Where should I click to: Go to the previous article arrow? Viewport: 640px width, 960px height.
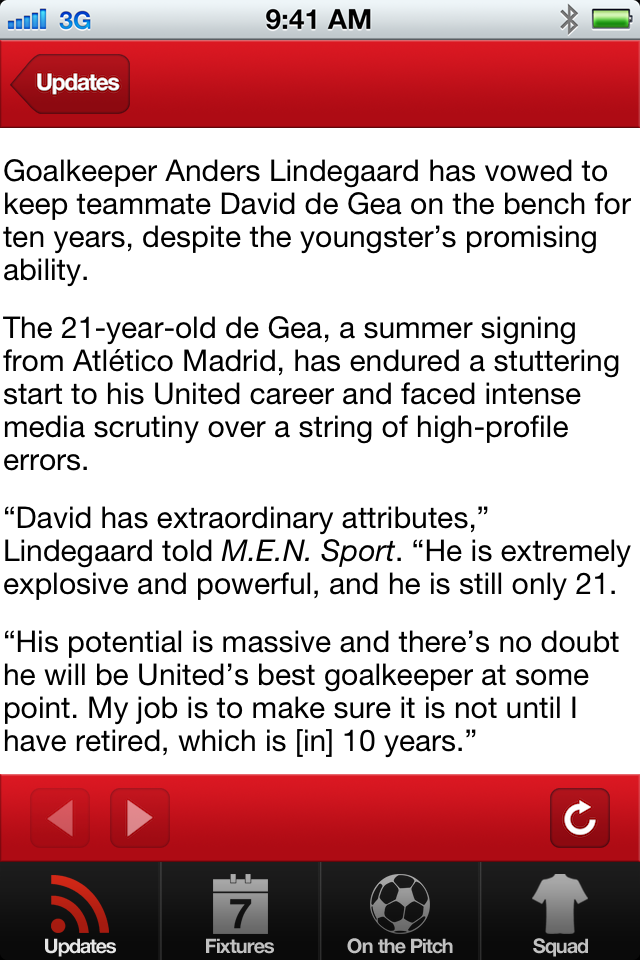pos(60,818)
